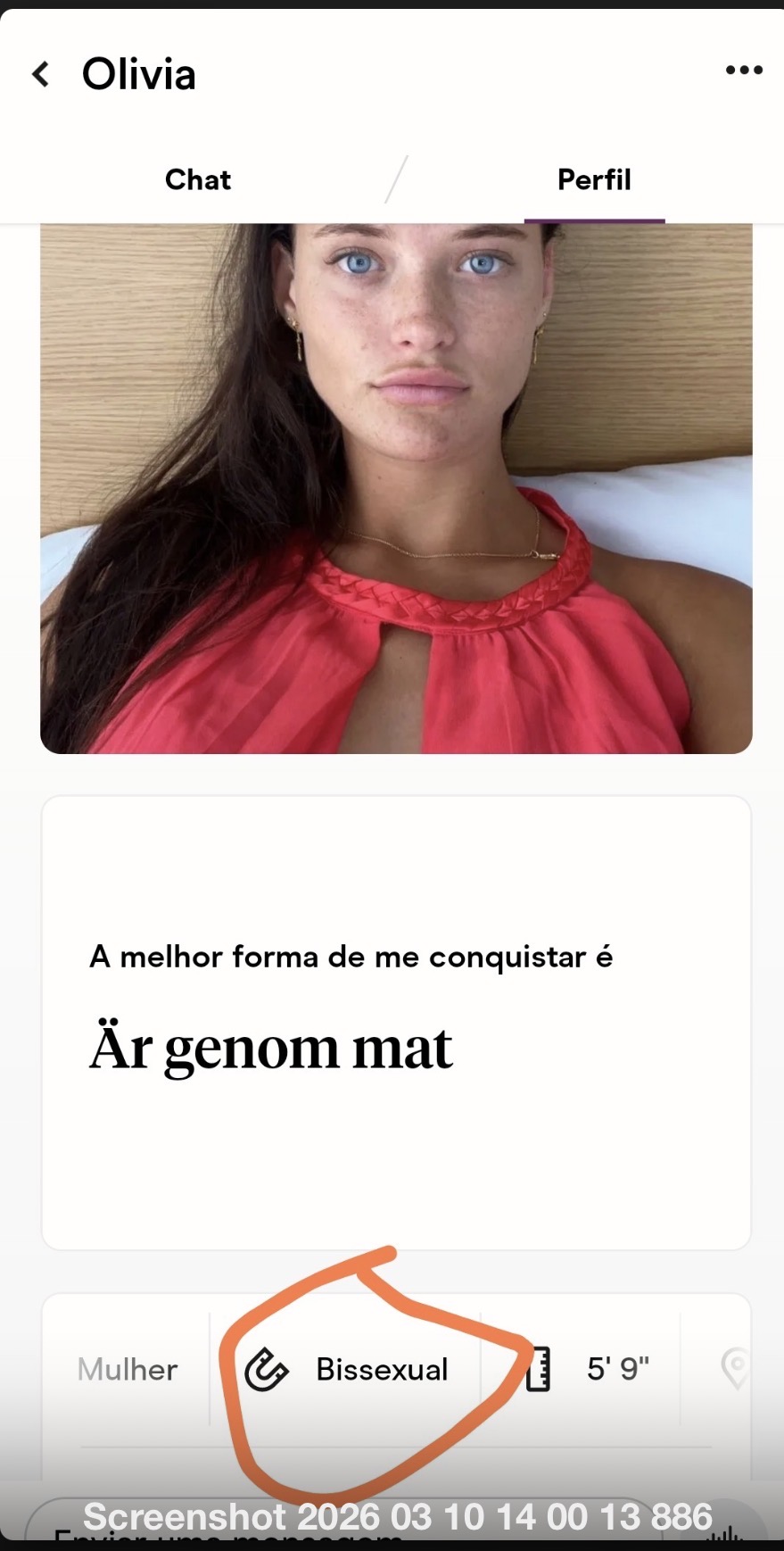Tap the send message input field

click(x=339, y=1530)
